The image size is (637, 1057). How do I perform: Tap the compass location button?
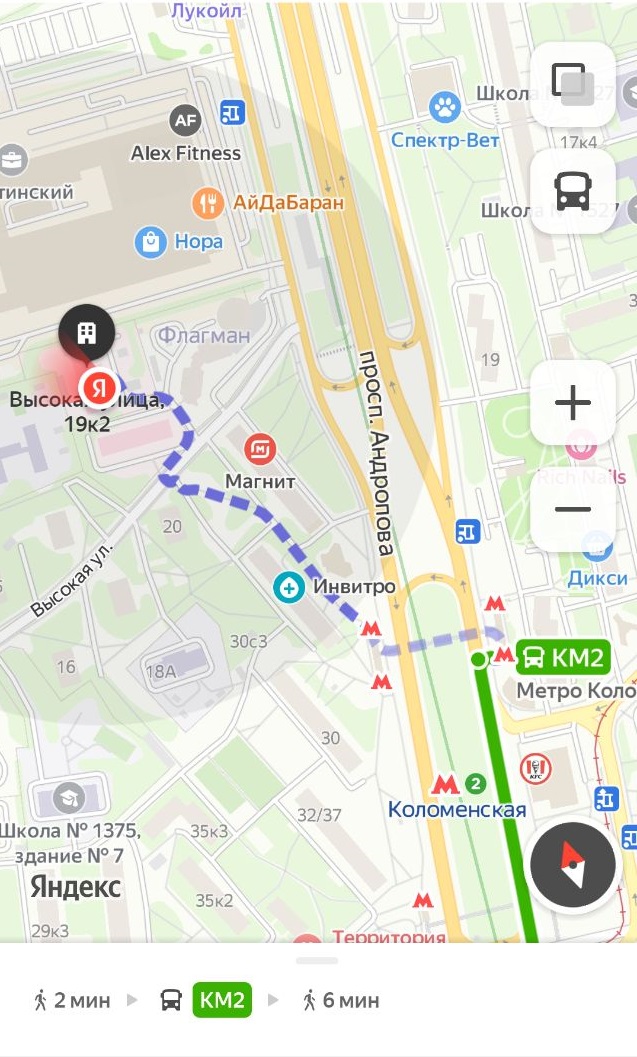pos(573,865)
